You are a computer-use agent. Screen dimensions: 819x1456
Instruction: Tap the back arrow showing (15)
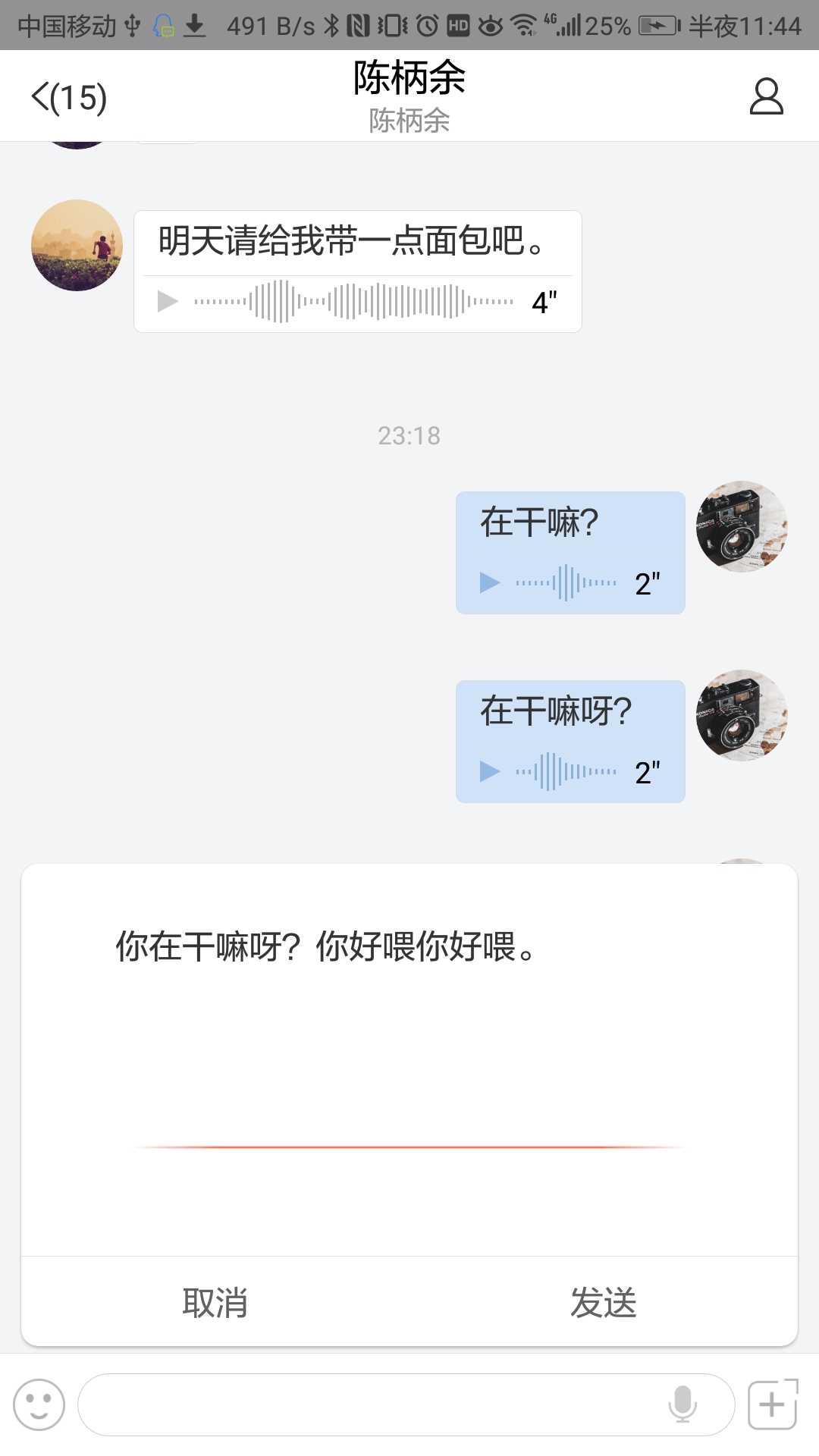tap(68, 96)
